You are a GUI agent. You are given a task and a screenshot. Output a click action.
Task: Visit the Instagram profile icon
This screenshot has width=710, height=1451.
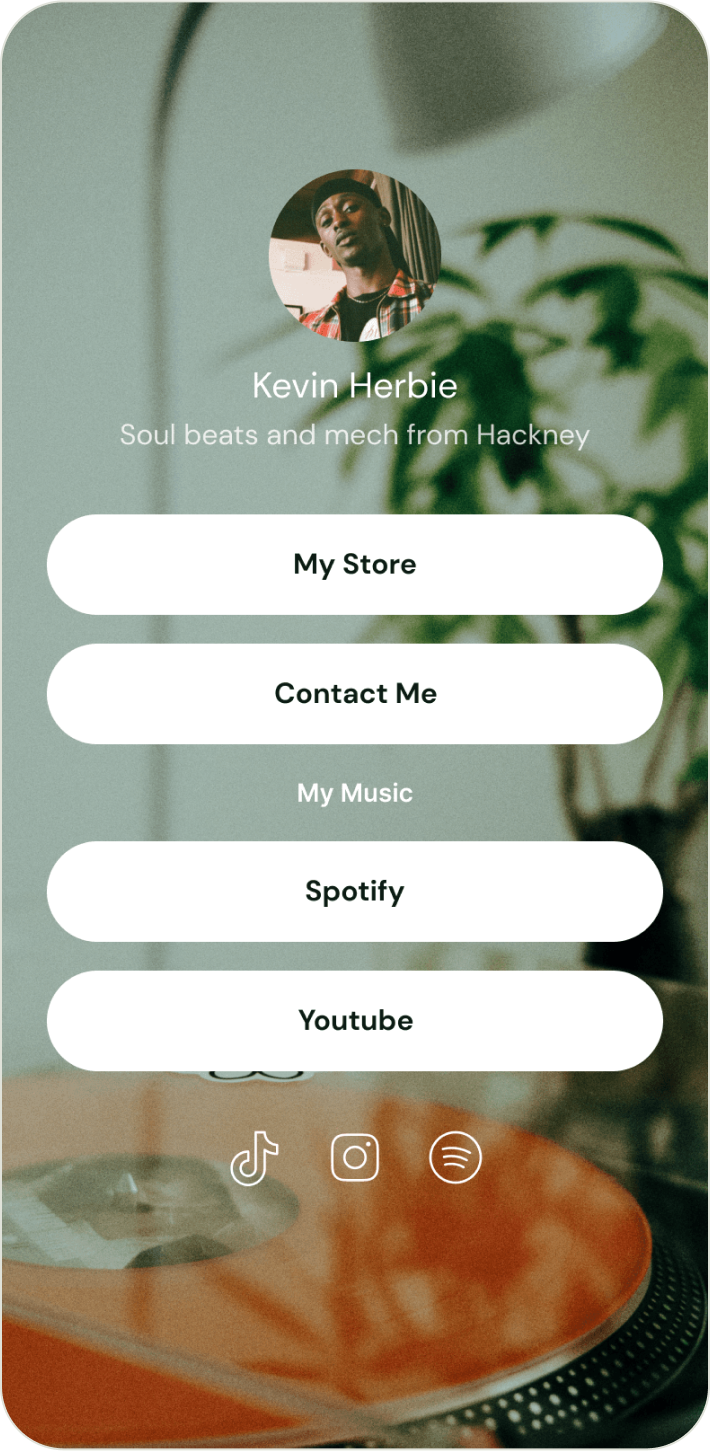point(355,1158)
